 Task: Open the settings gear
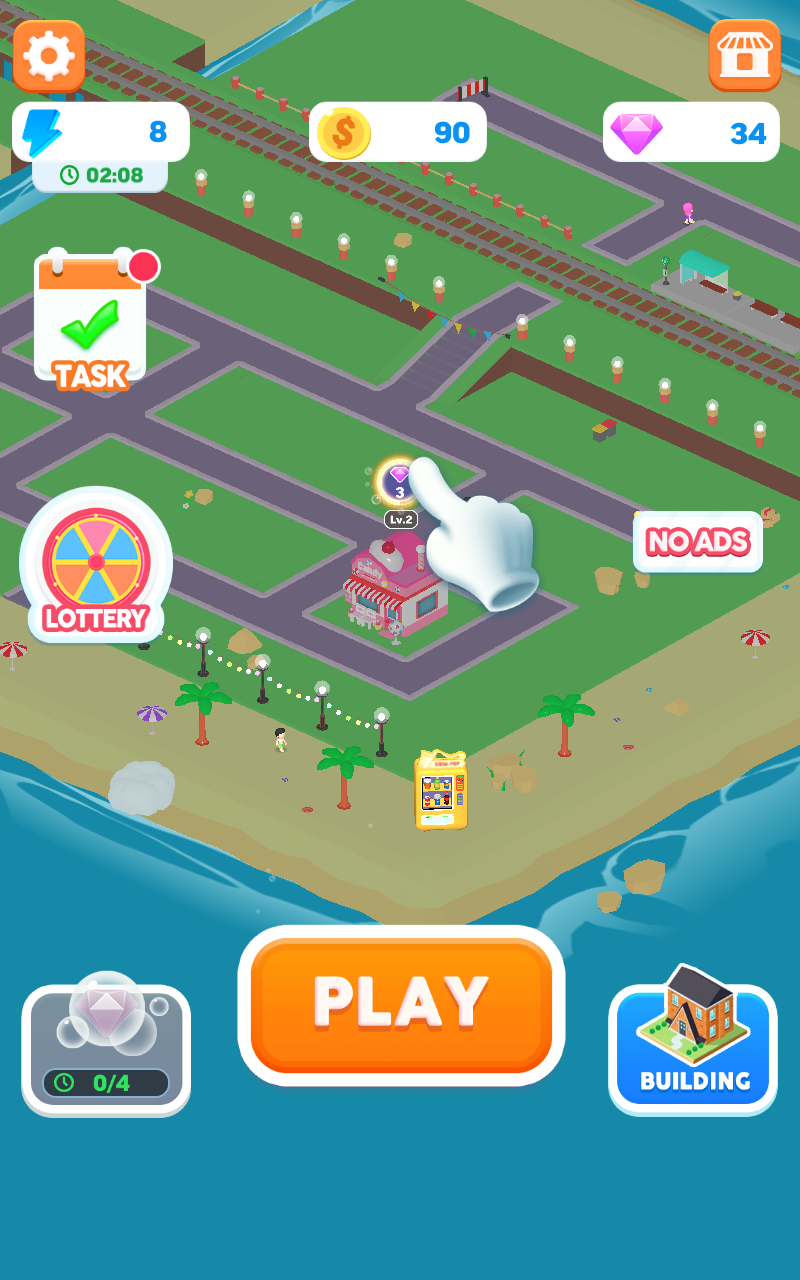49,56
